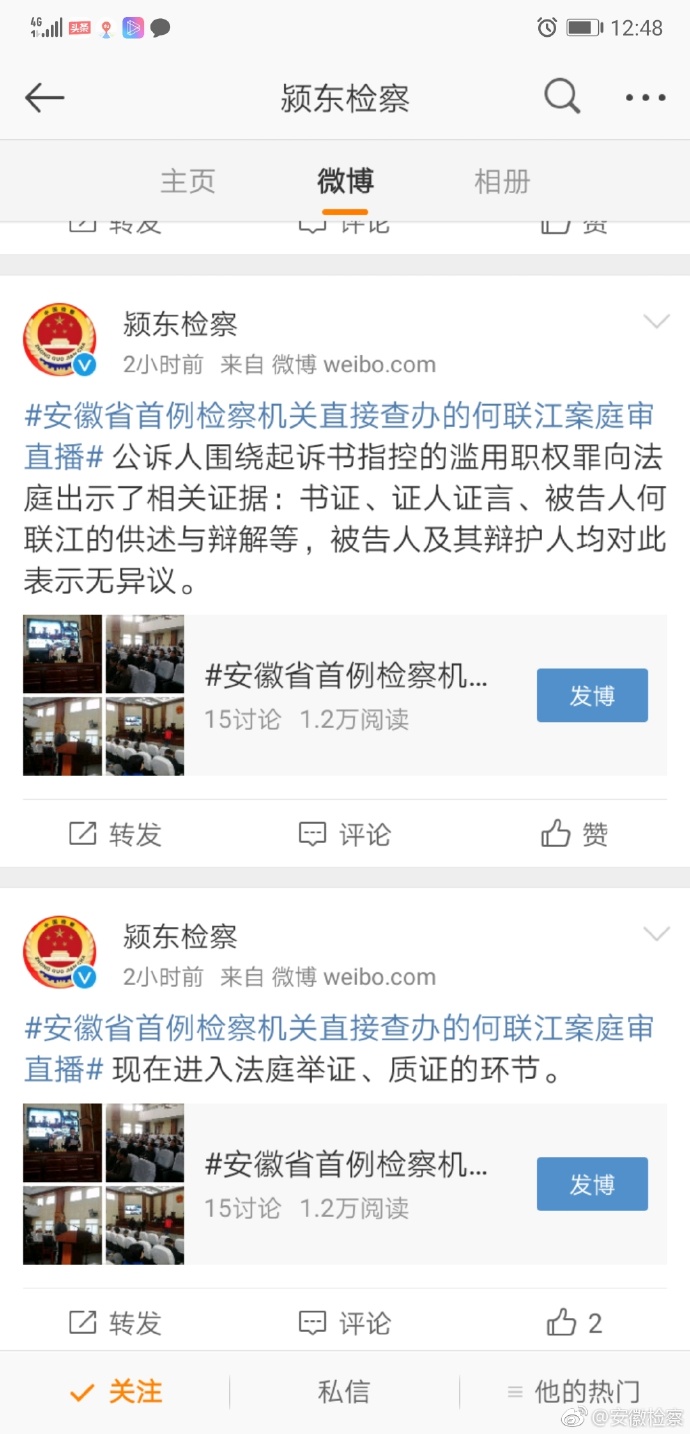This screenshot has width=690, height=1434.
Task: Like the 法庭举证 post with 2 likes
Action: point(574,1323)
